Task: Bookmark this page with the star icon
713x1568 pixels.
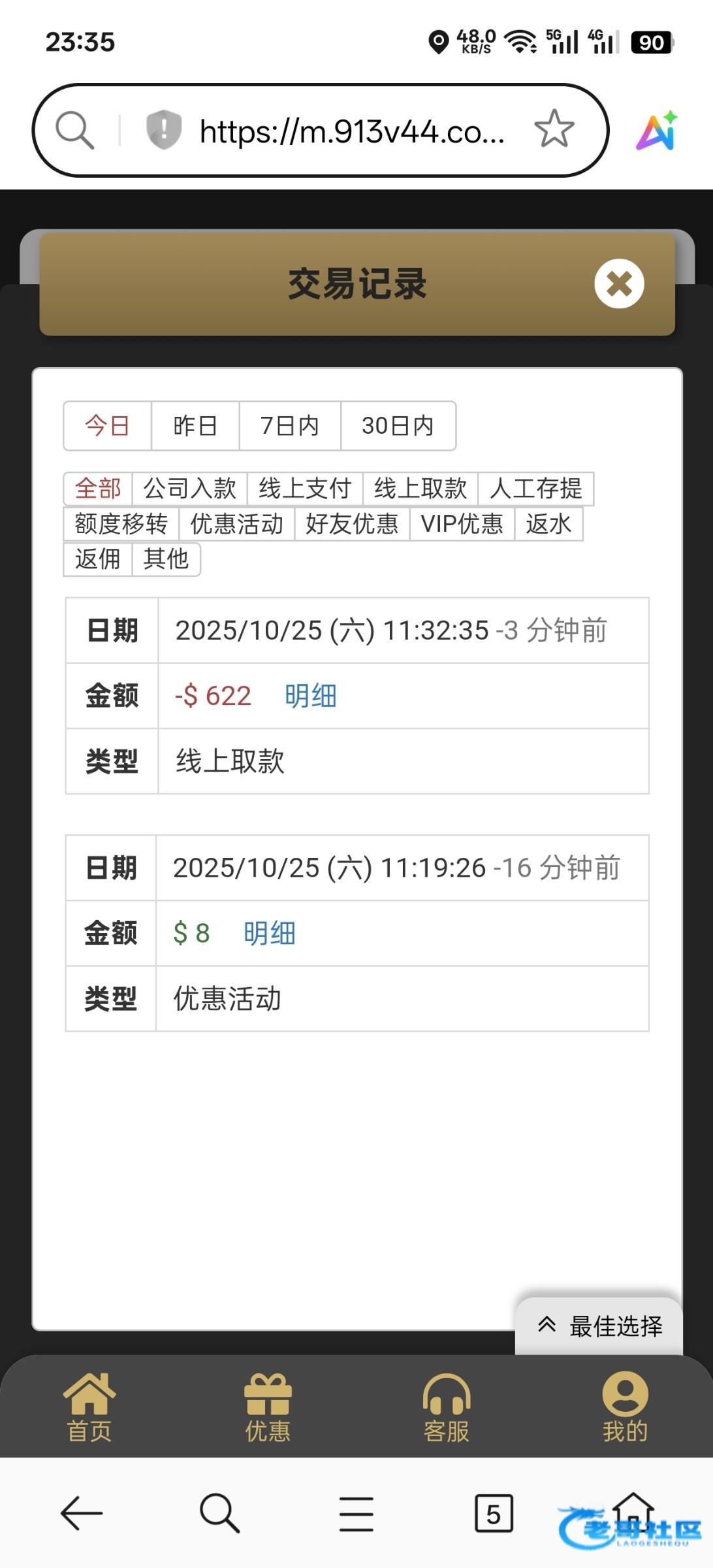Action: click(x=554, y=129)
